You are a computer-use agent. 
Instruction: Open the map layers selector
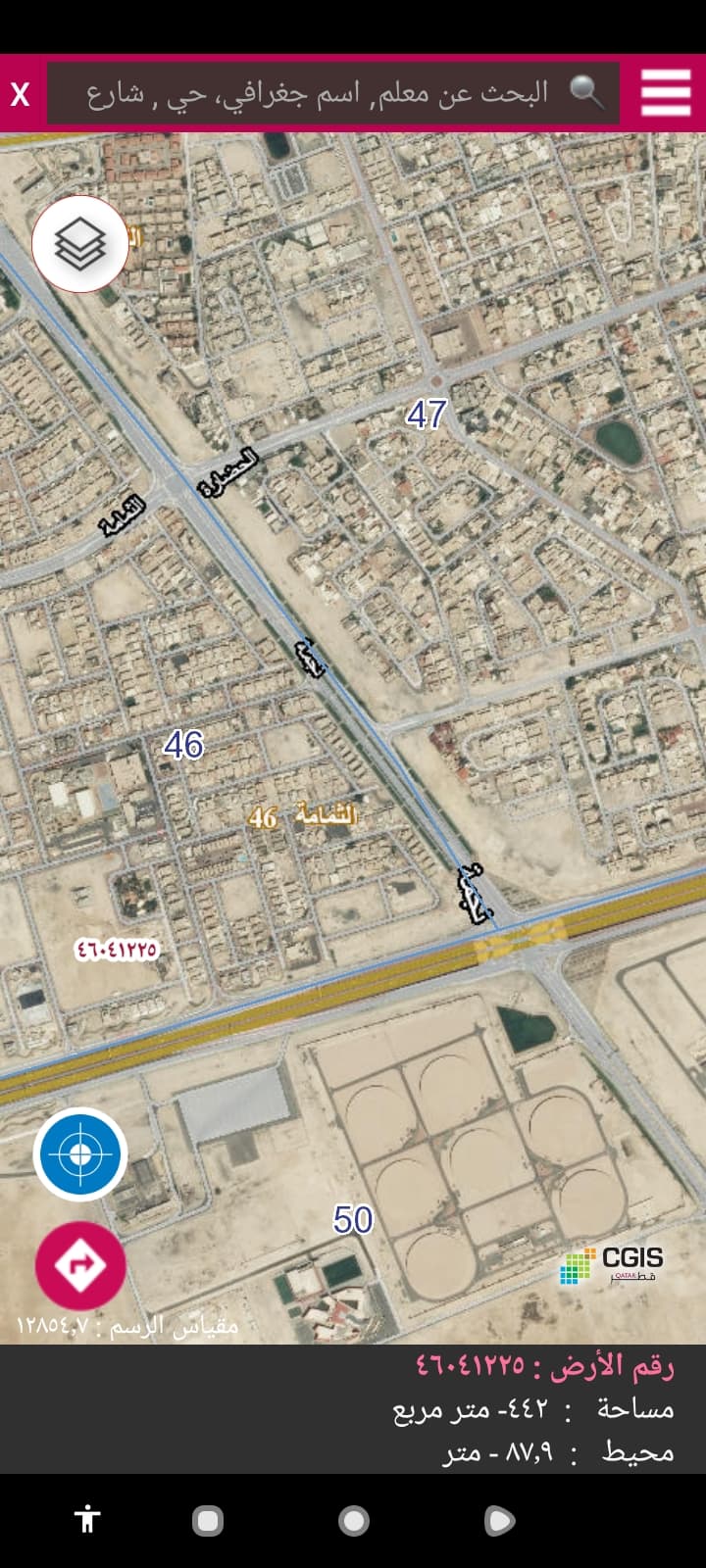point(80,244)
